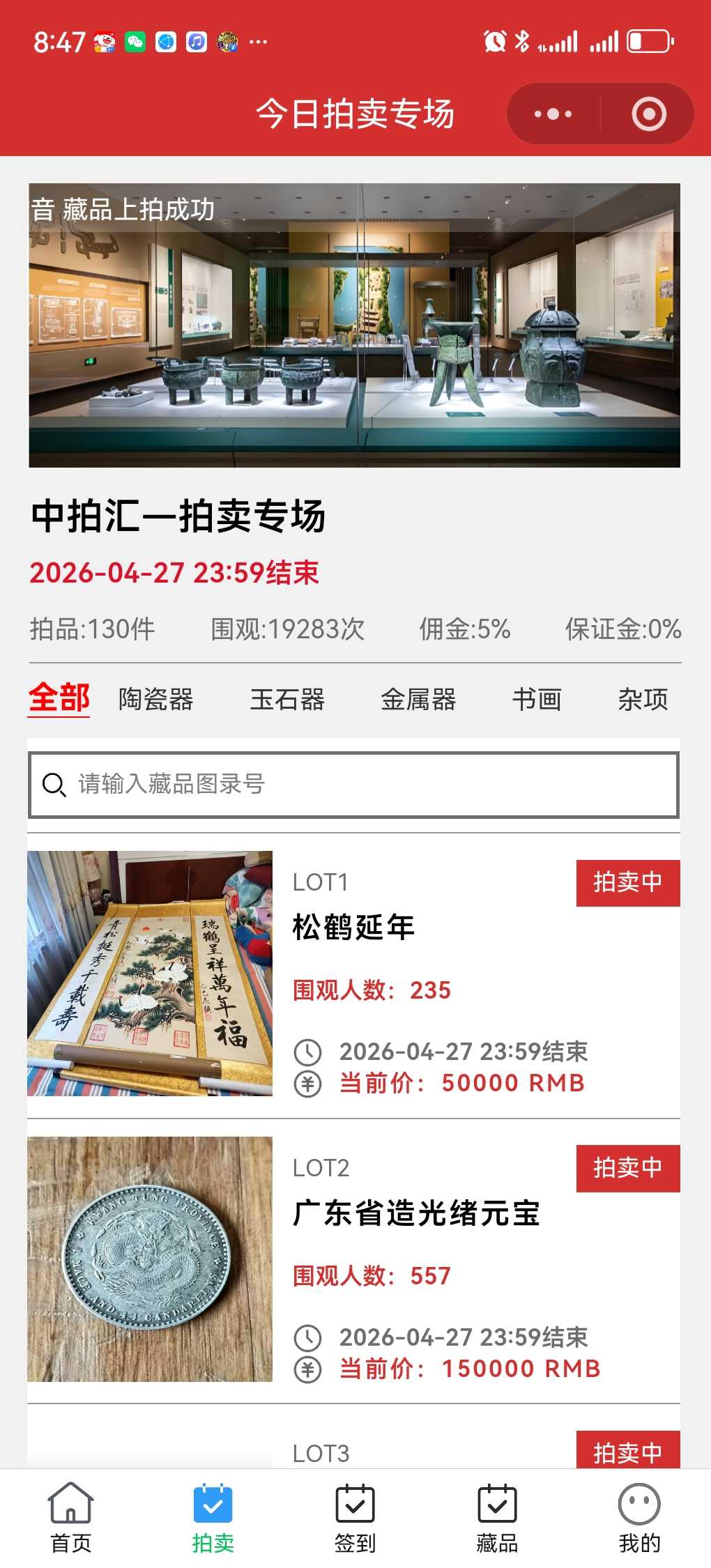View the 杂项 category
The height and width of the screenshot is (1568, 711).
pyautogui.click(x=643, y=699)
